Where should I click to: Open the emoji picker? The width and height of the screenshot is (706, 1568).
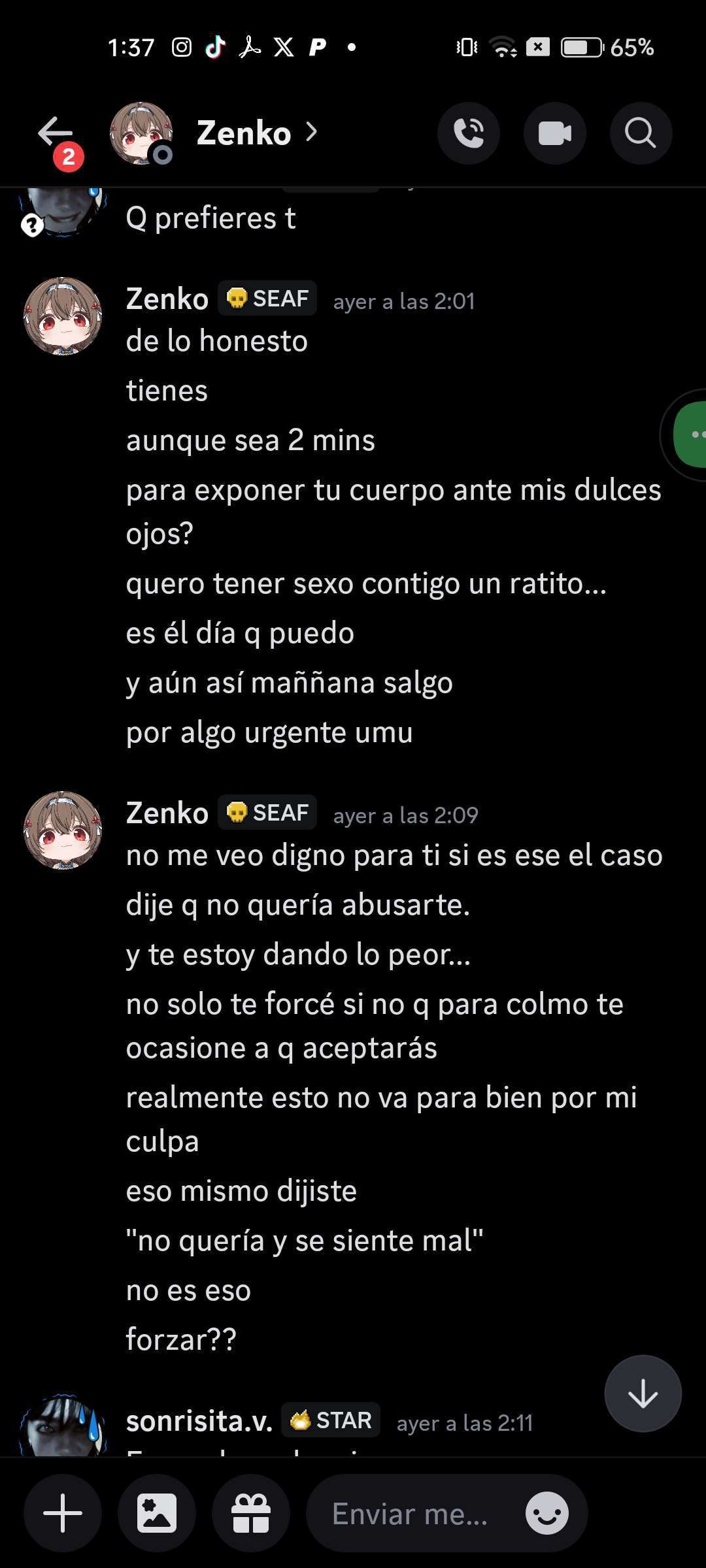547,1513
